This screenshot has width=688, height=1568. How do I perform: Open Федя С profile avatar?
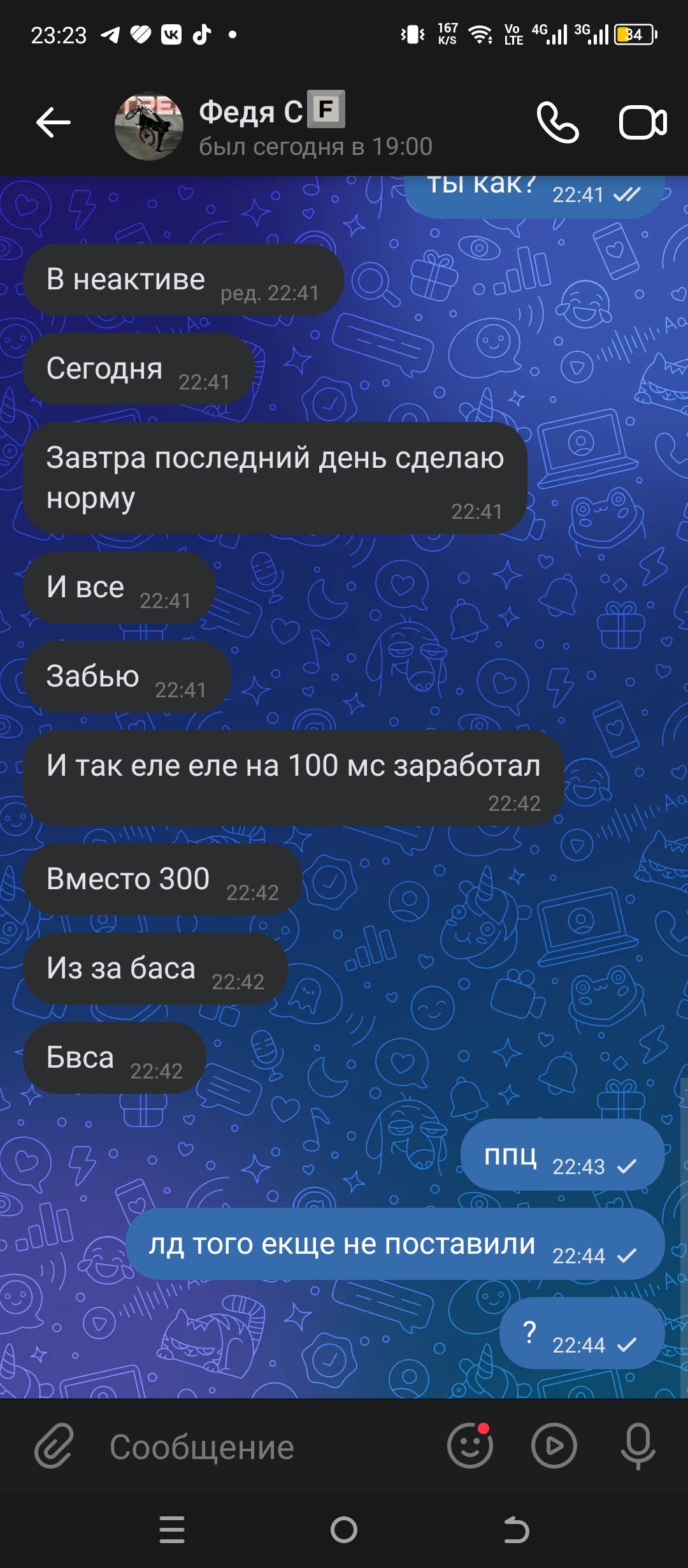[x=149, y=126]
